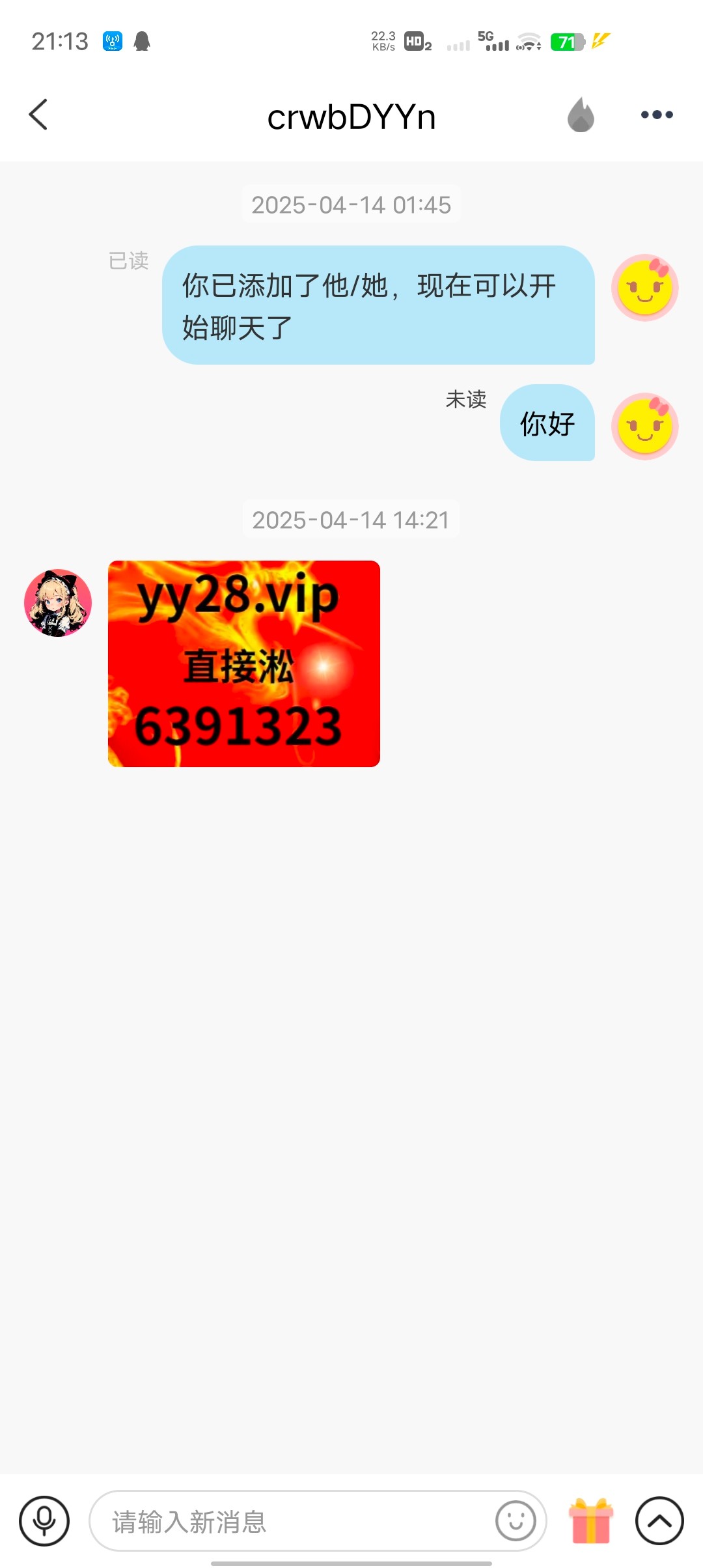Go back using the top-left arrow
This screenshot has height=1568, width=703.
click(x=38, y=115)
